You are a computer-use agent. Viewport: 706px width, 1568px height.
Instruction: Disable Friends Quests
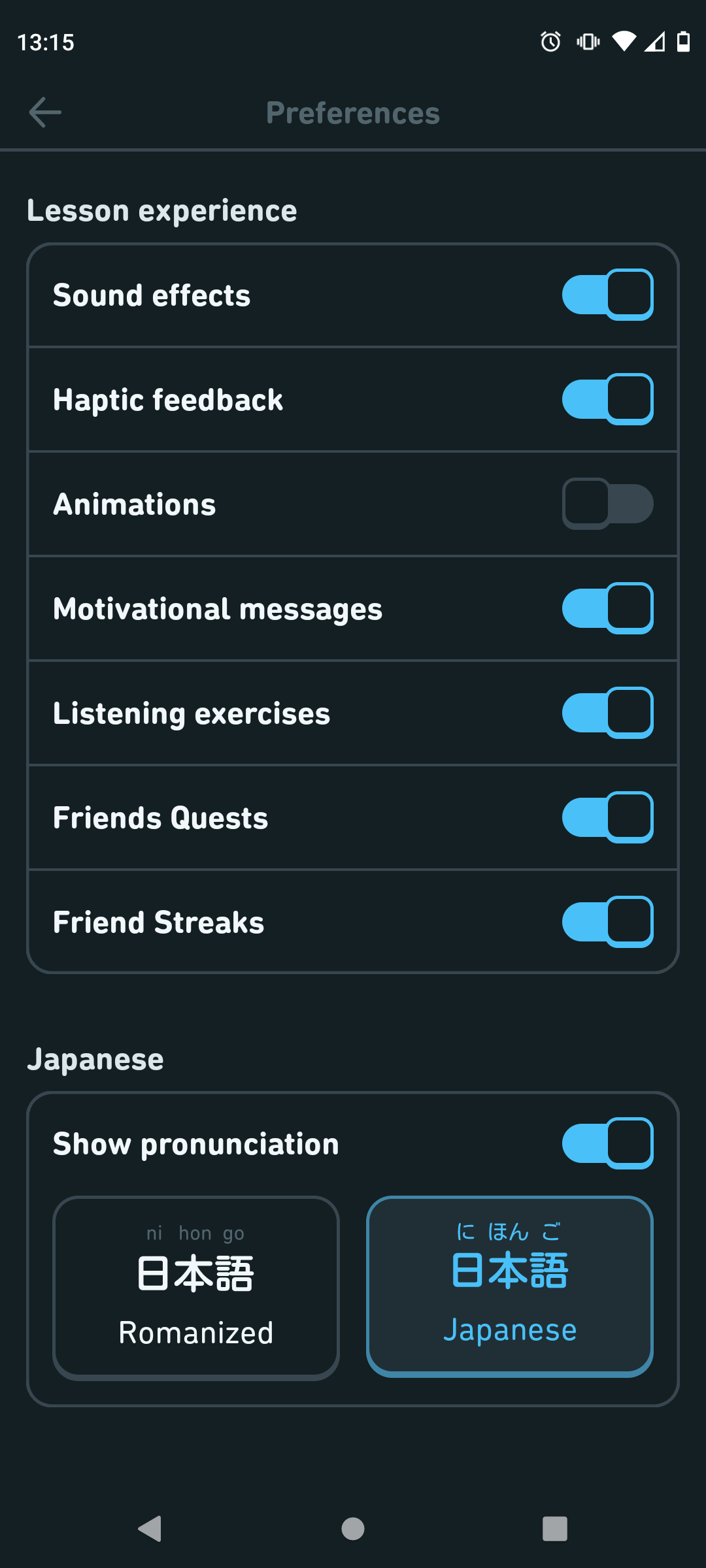click(607, 817)
